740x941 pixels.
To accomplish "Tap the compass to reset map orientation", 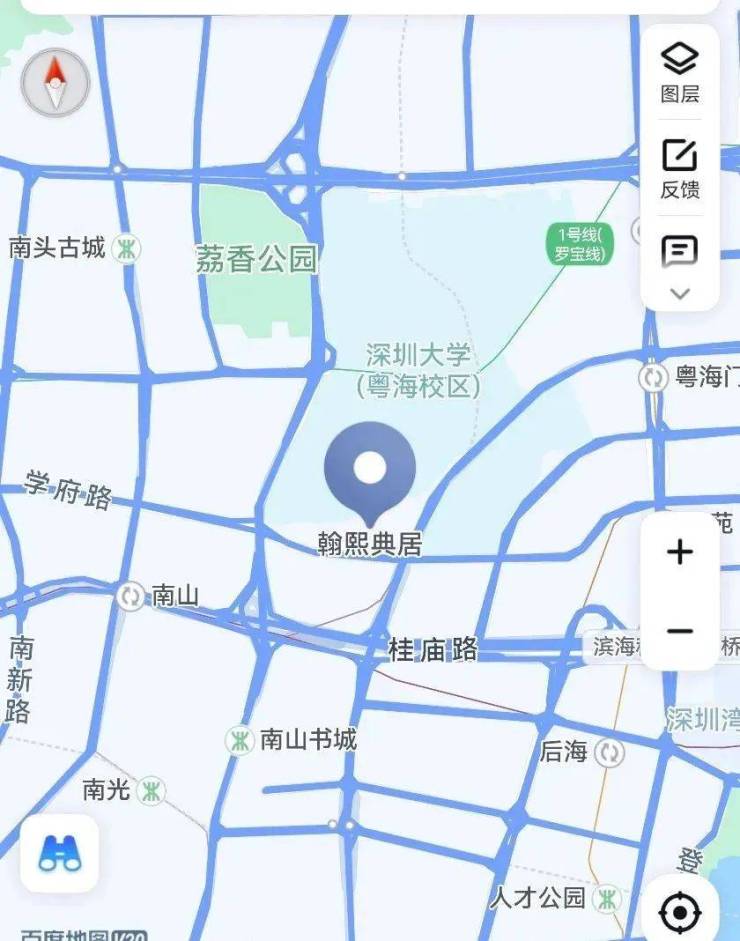I will [x=55, y=83].
